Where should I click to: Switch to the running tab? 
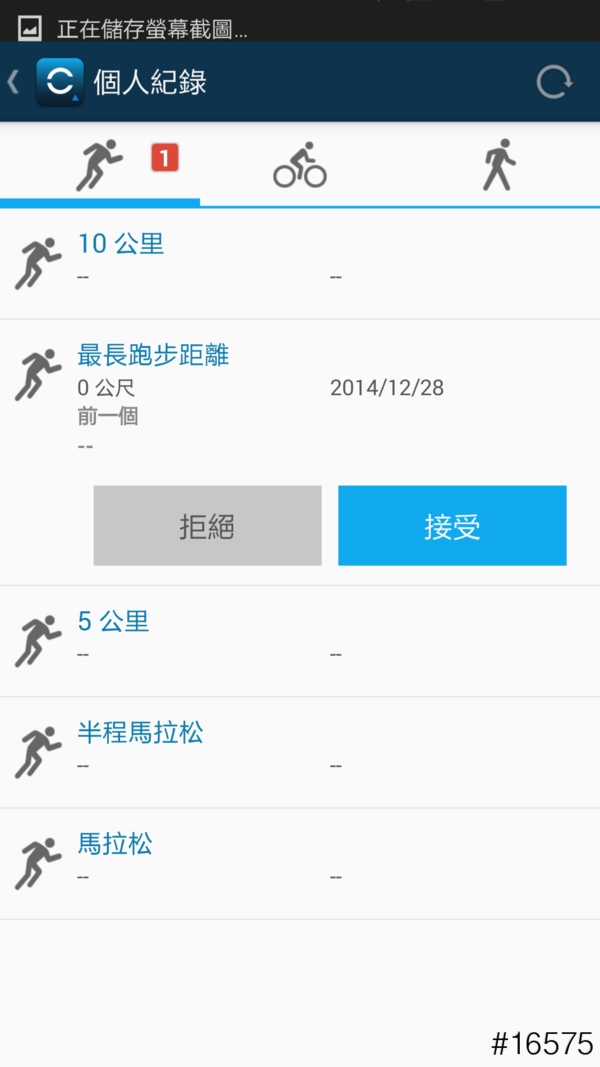click(100, 165)
